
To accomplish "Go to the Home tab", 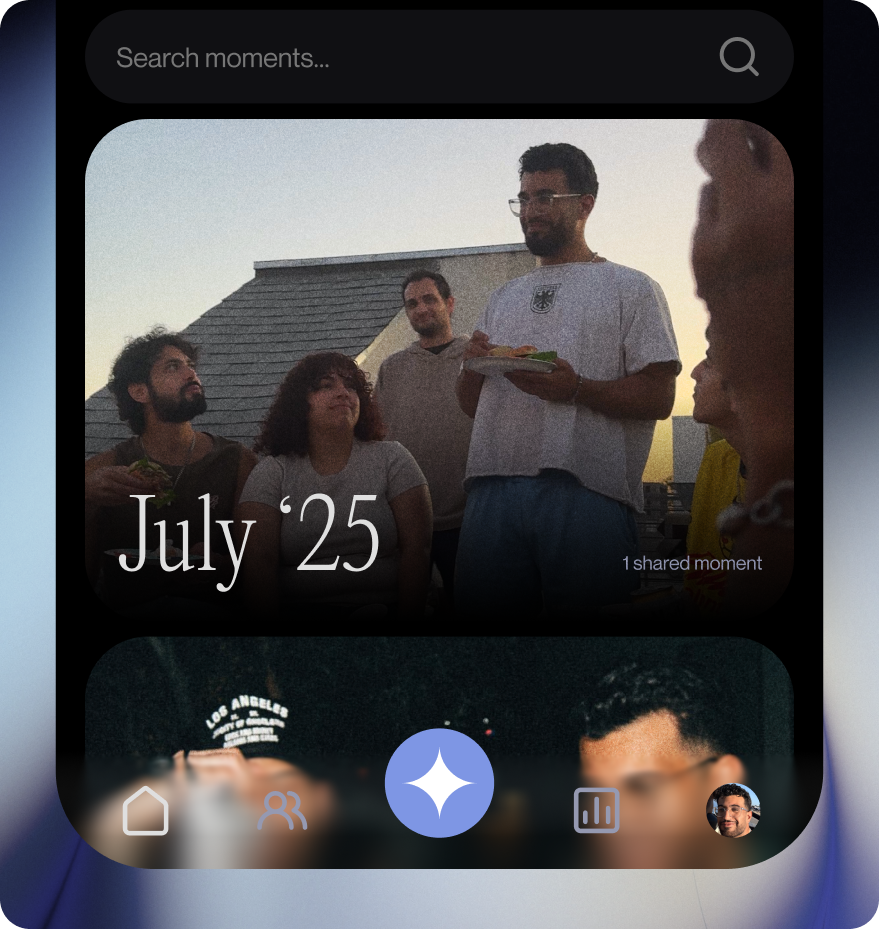I will [146, 810].
